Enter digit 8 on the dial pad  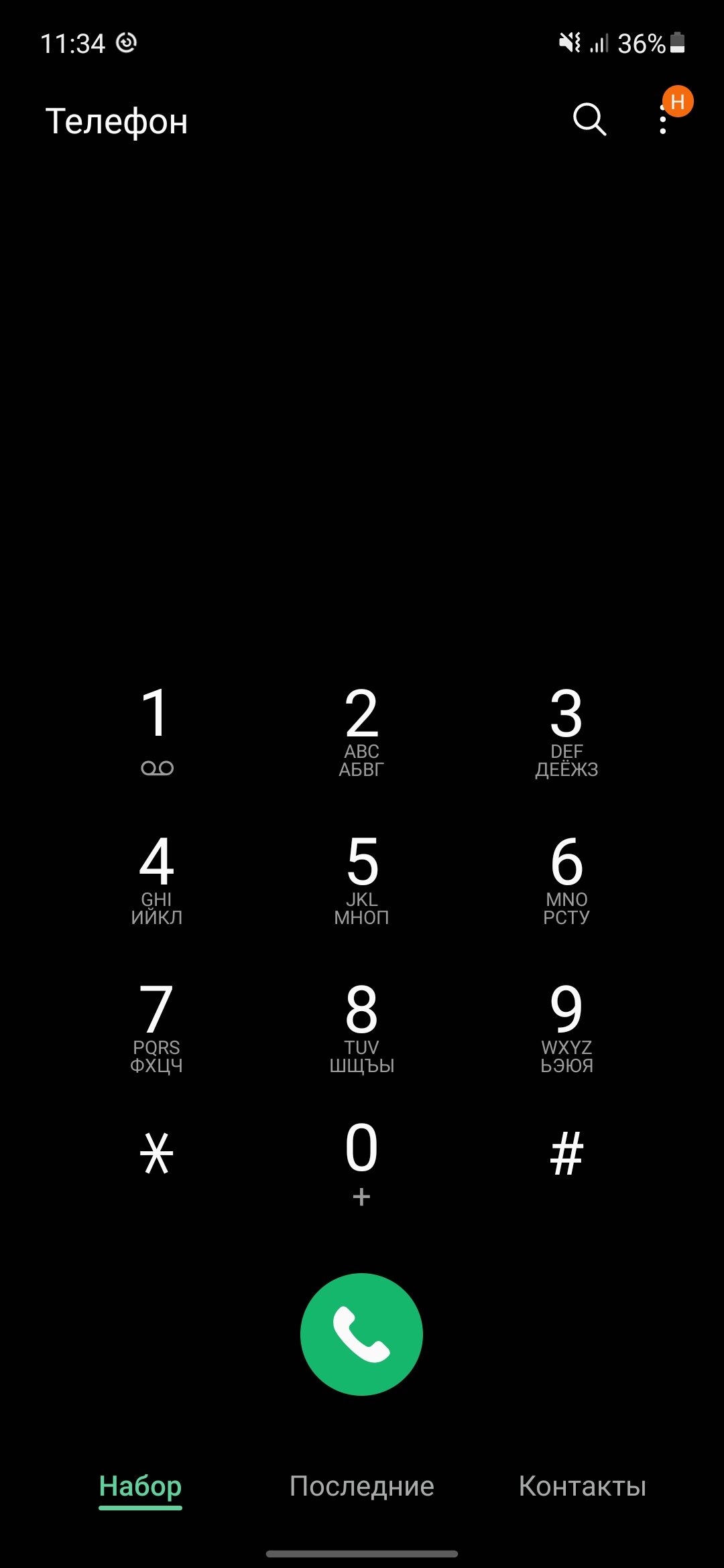point(362,1027)
